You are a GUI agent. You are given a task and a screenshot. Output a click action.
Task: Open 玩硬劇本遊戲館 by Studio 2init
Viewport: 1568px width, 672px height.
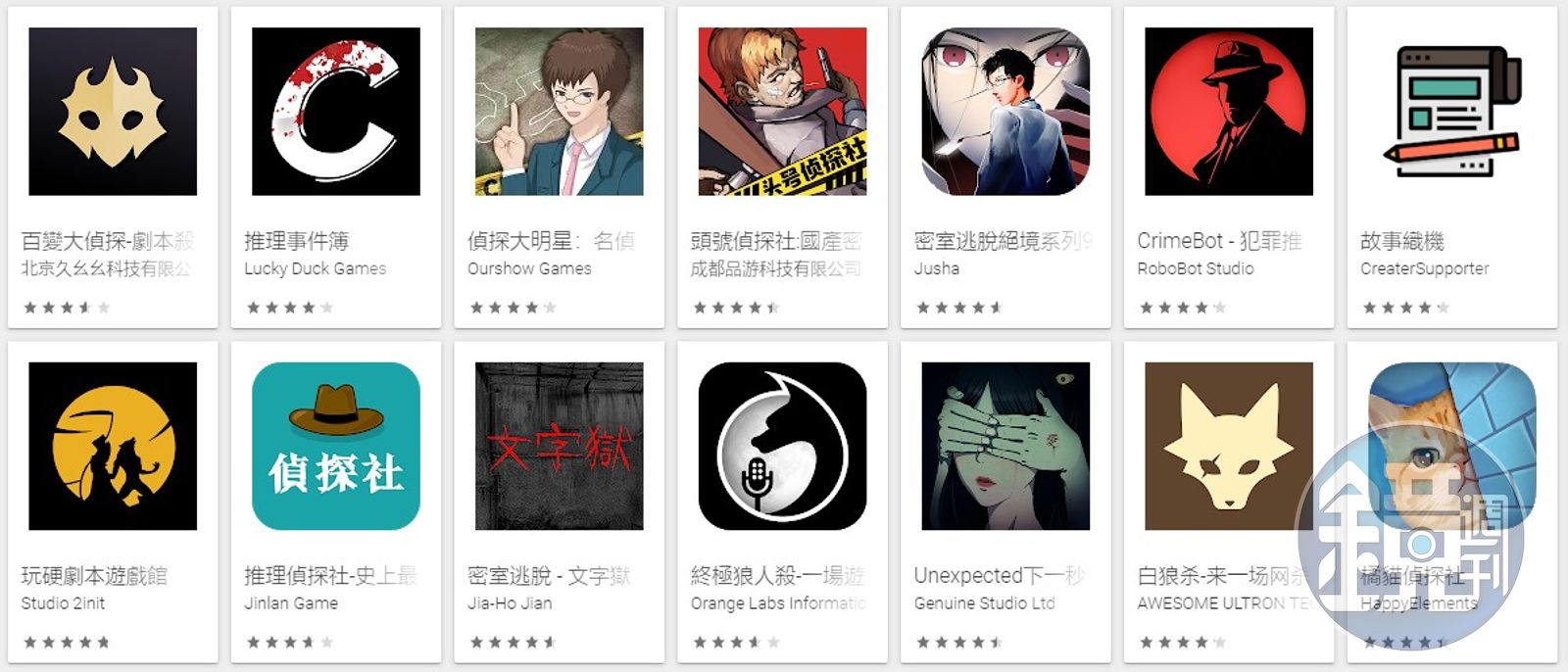(112, 447)
